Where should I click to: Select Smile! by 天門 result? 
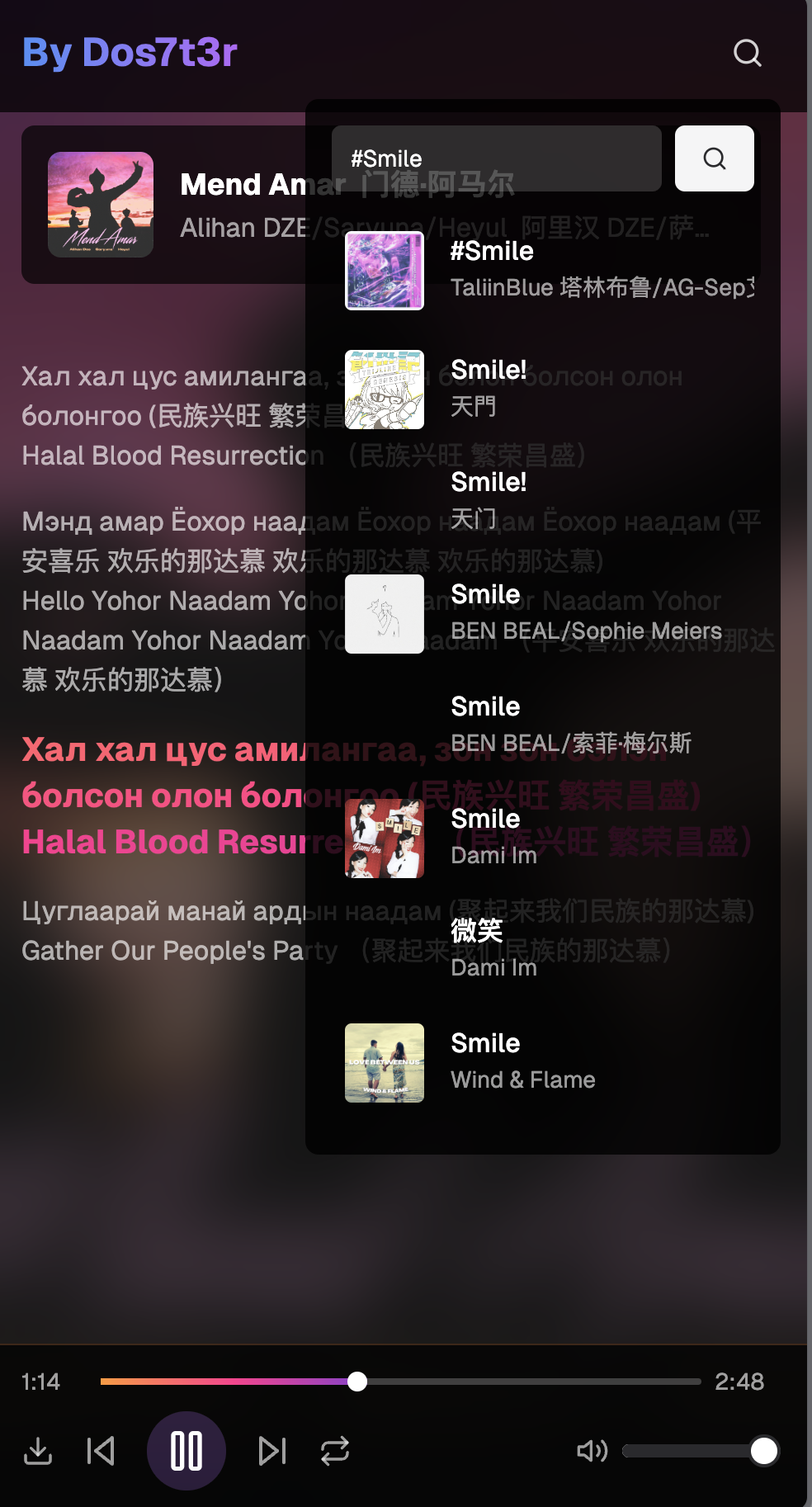pos(545,388)
